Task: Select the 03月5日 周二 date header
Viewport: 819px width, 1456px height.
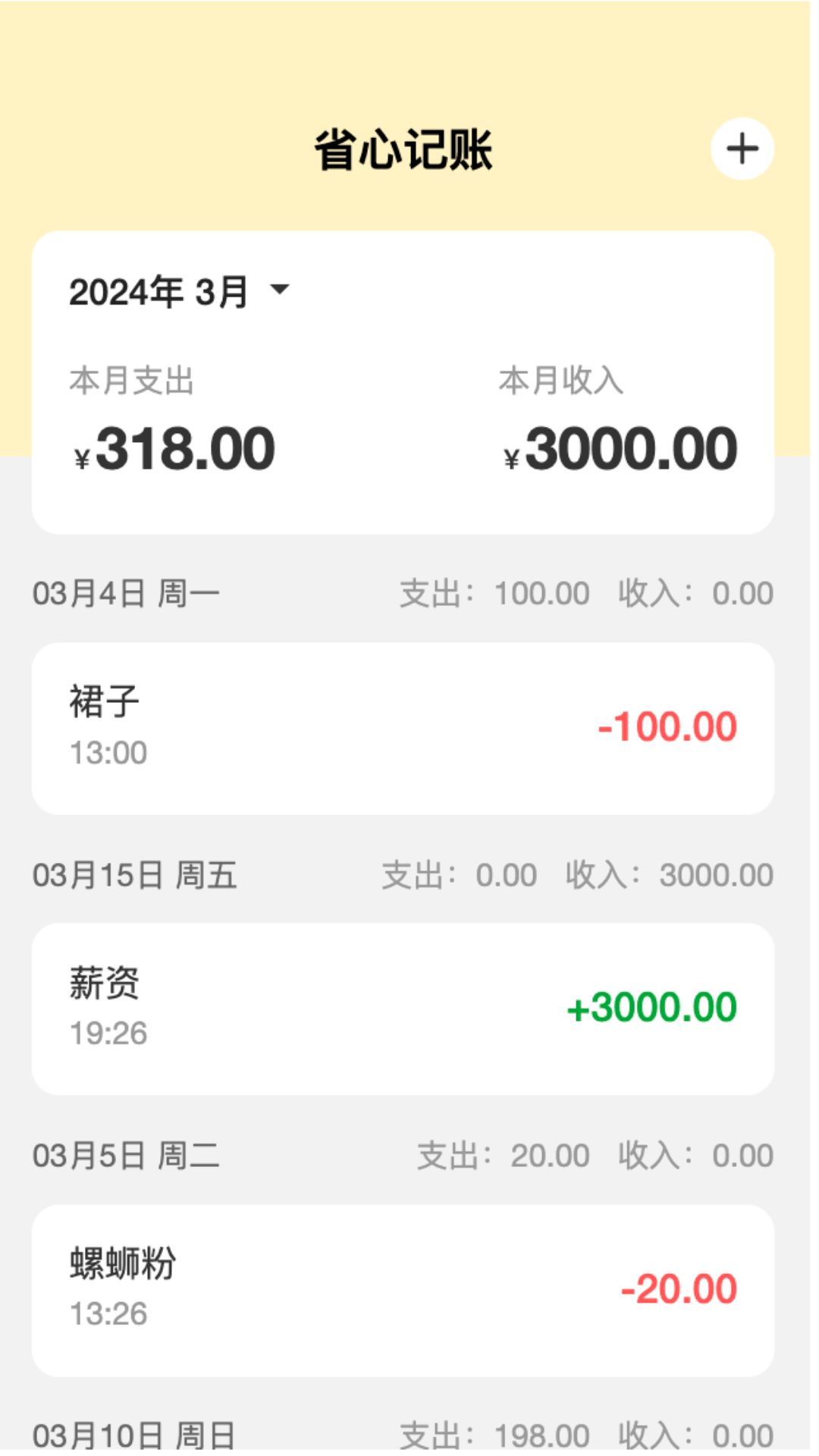Action: tap(126, 1155)
